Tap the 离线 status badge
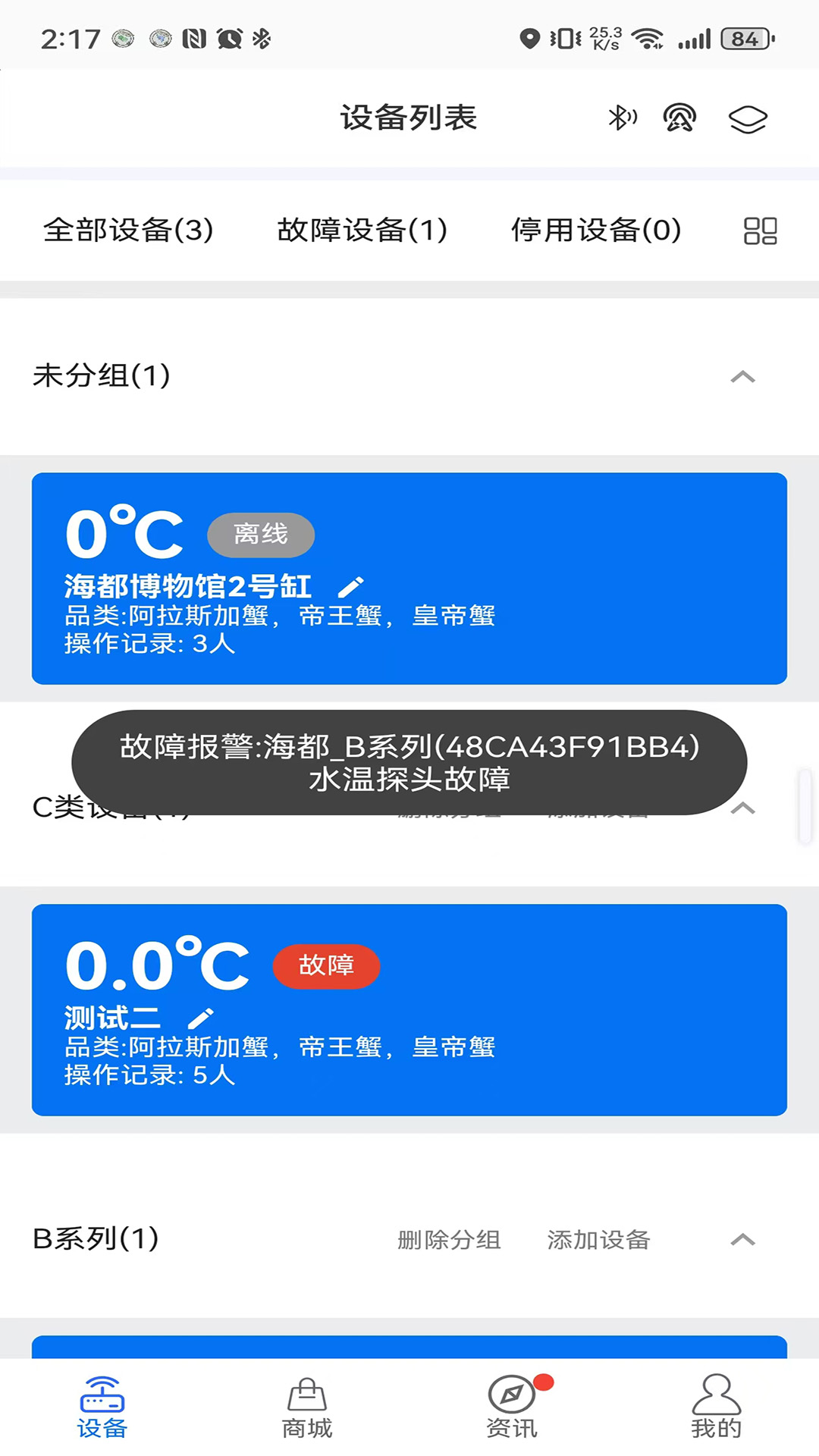819x1456 pixels. click(x=262, y=534)
